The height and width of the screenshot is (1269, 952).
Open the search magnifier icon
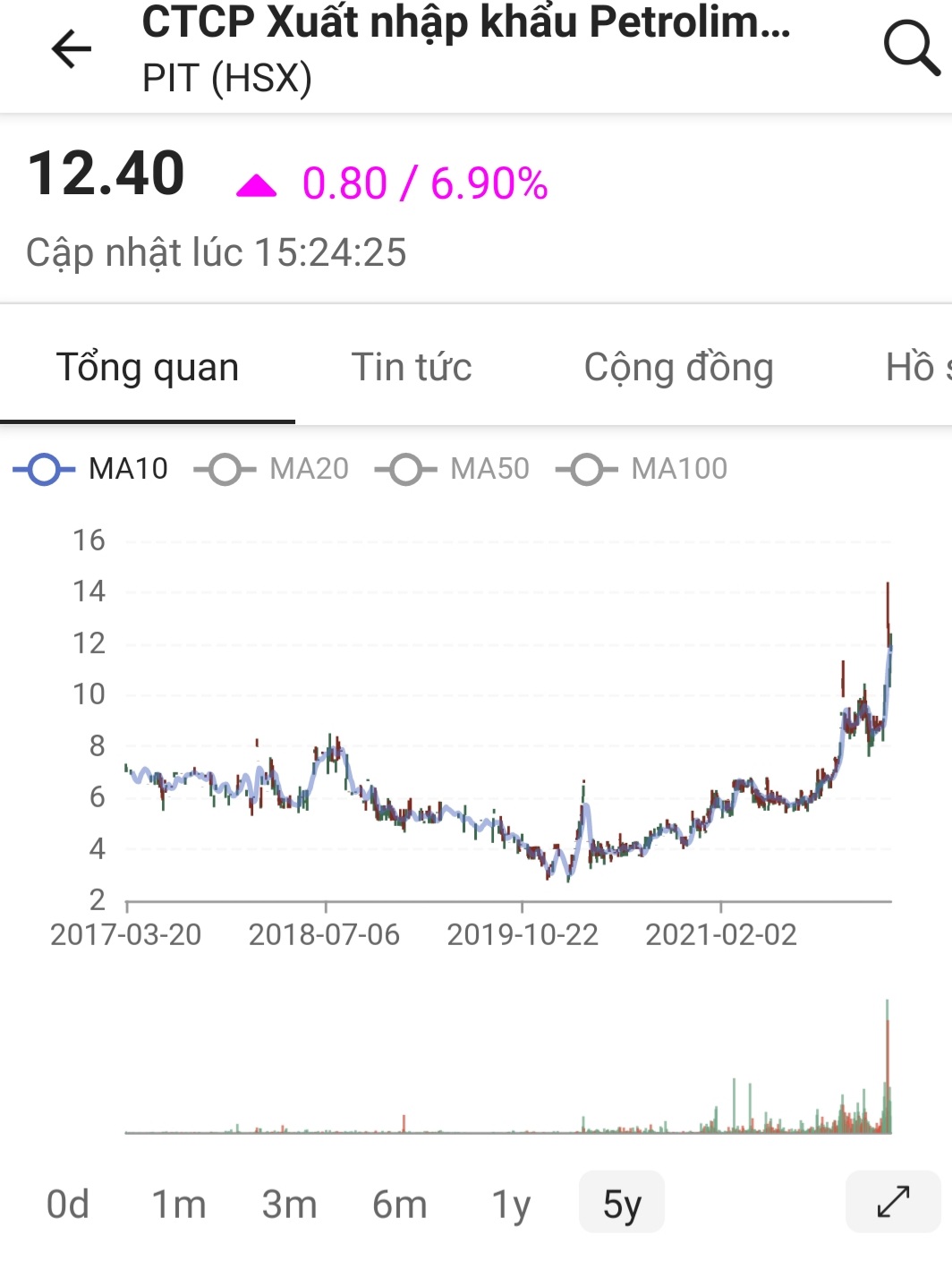coord(911,47)
